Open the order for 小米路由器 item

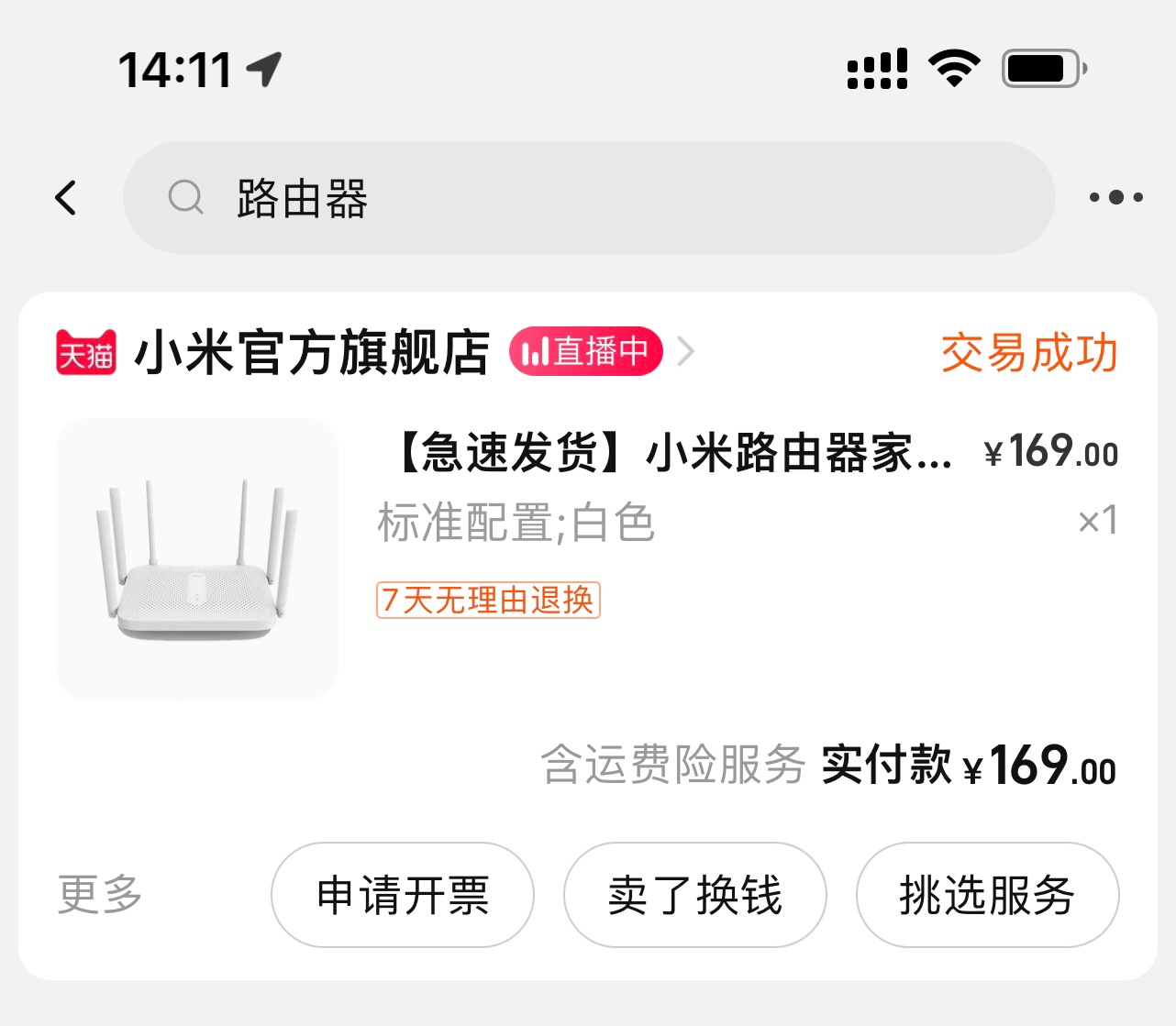click(674, 453)
